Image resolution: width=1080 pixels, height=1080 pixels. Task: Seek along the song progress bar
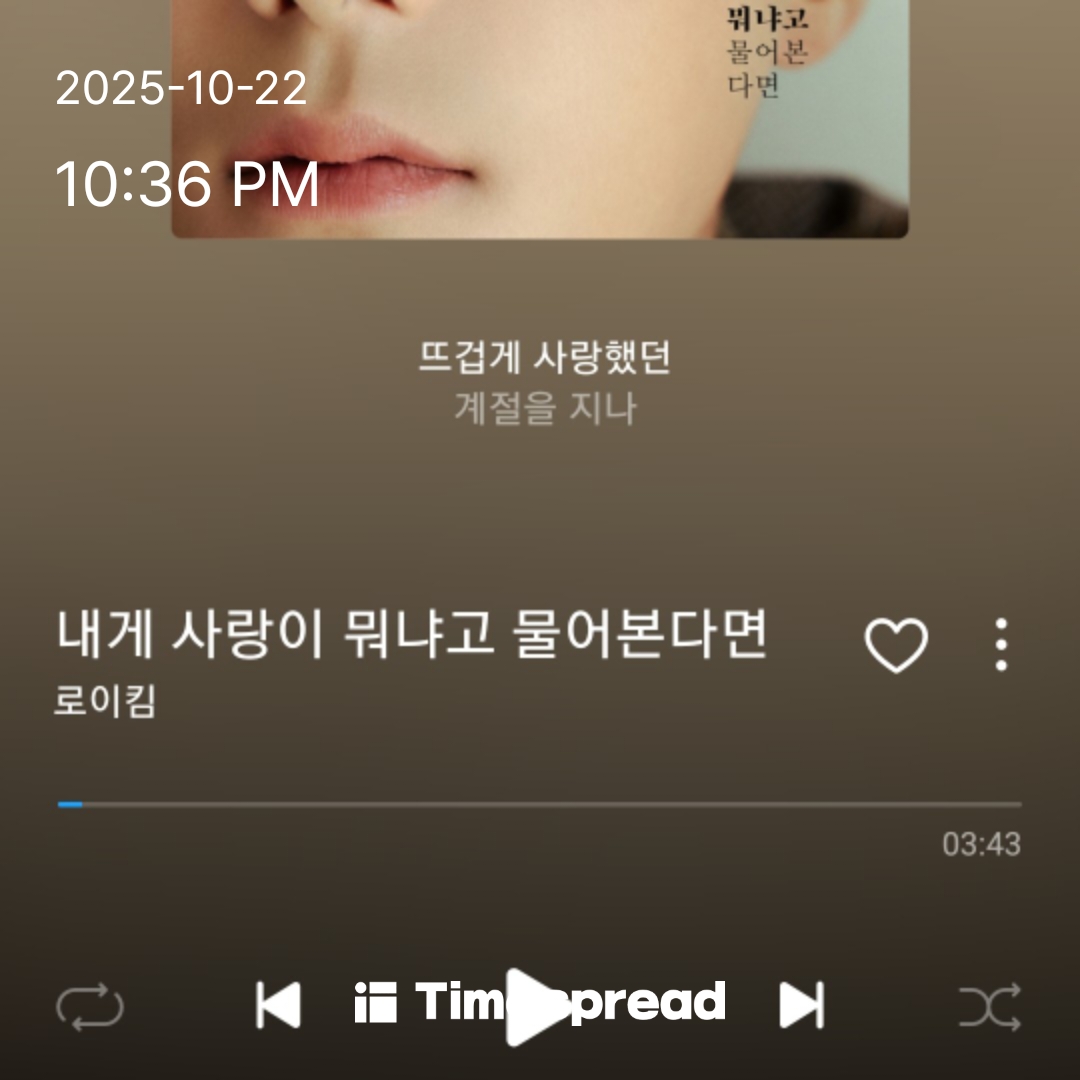540,804
